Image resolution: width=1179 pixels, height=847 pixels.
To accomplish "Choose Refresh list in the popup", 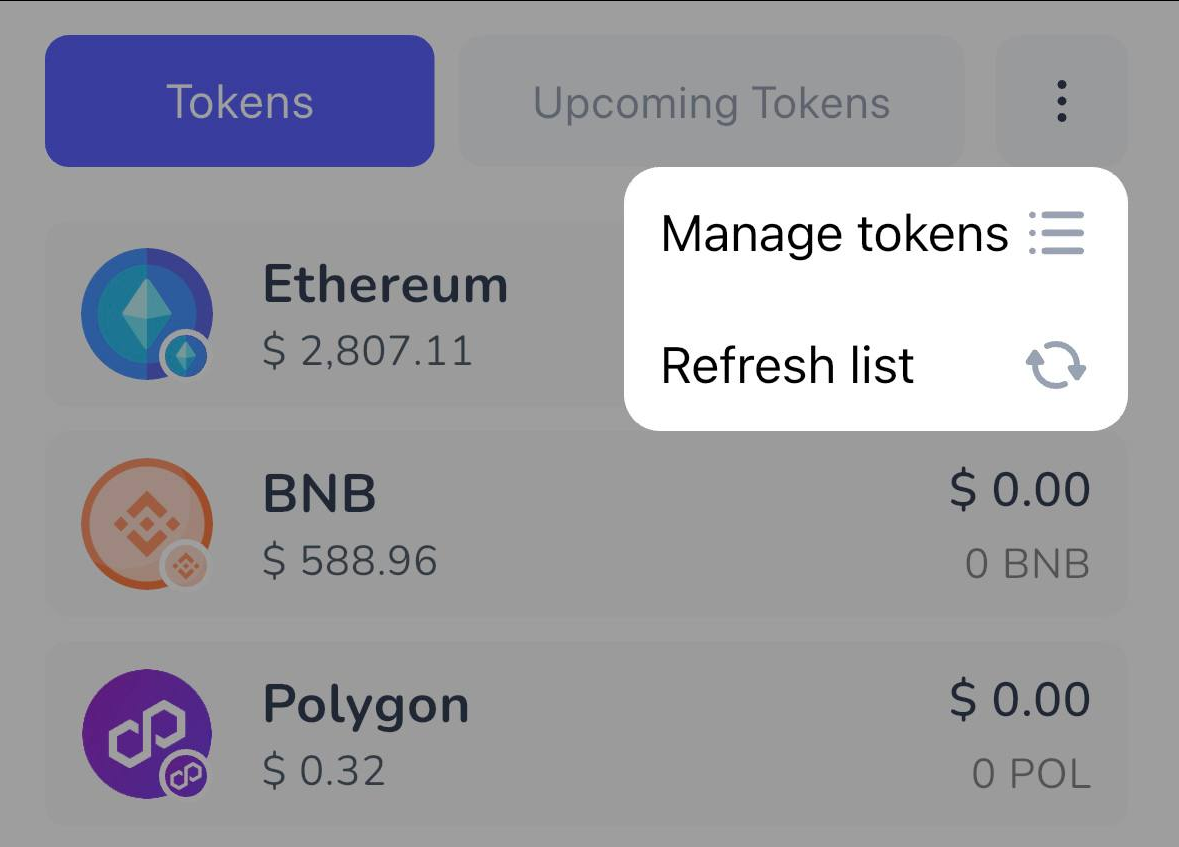I will 873,365.
